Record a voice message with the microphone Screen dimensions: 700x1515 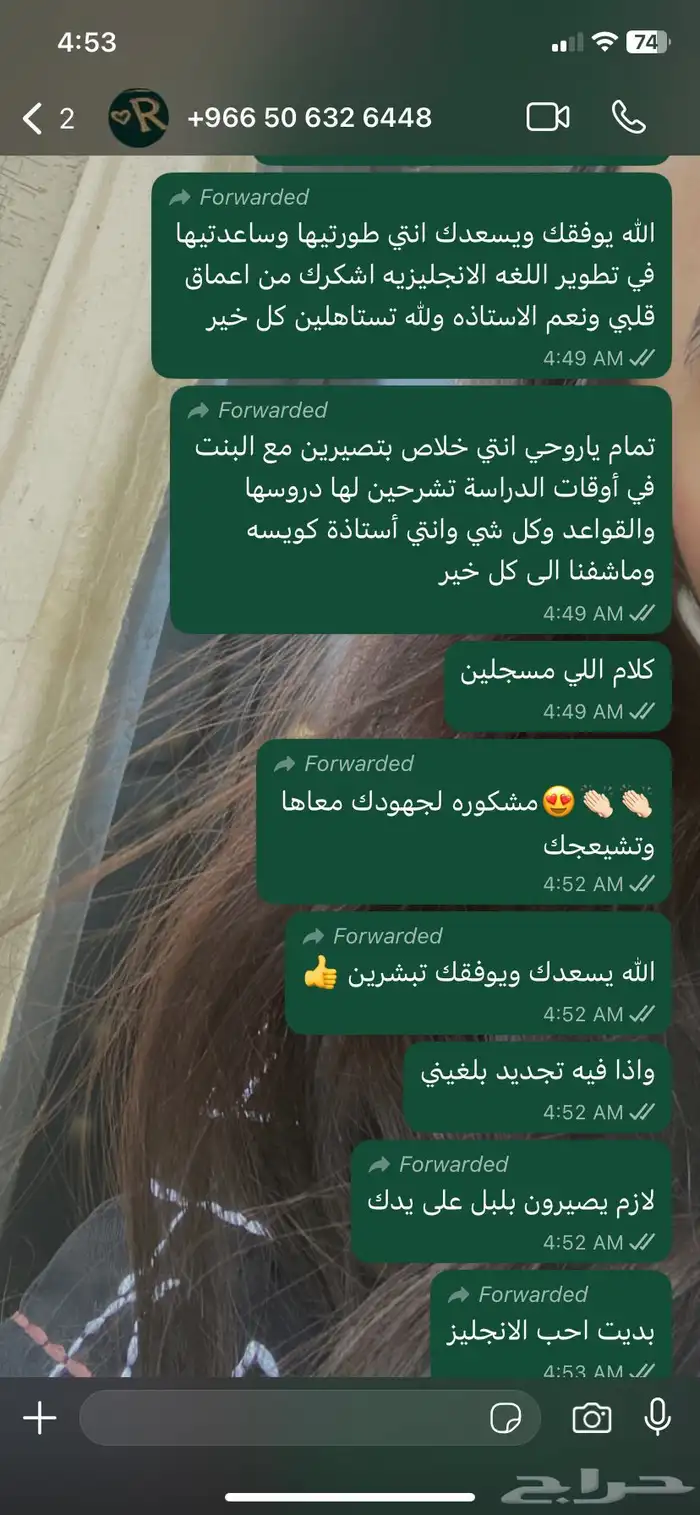pyautogui.click(x=657, y=1418)
